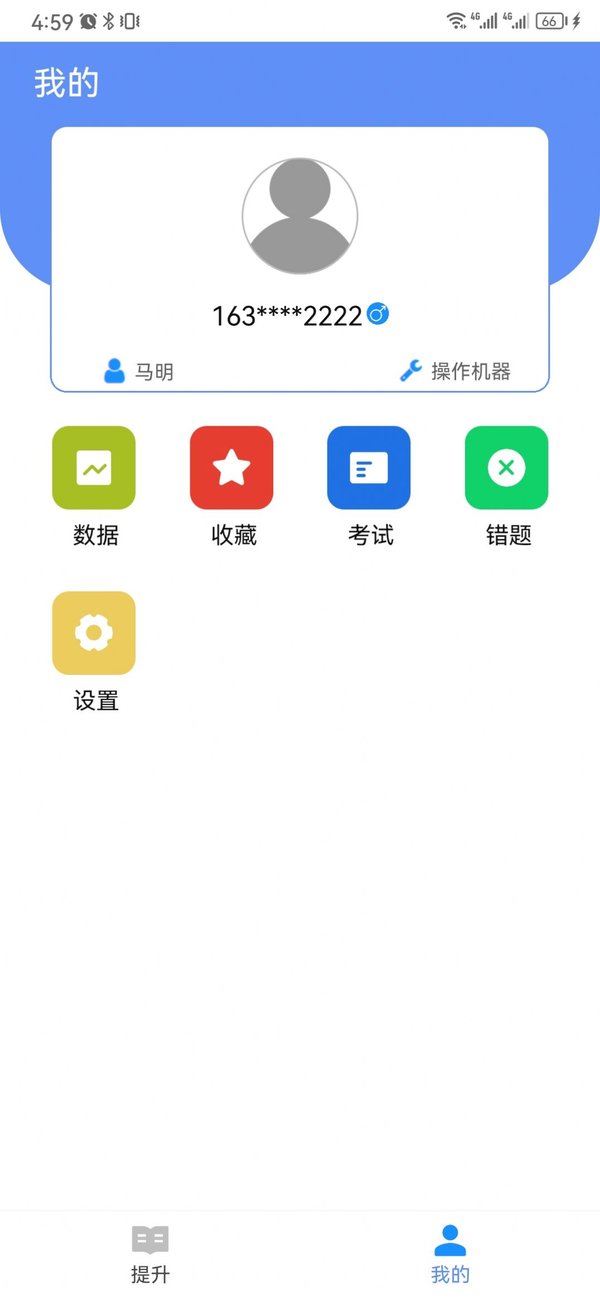Select the 我的 tab
Viewport: 600px width, 1303px height.
450,1254
